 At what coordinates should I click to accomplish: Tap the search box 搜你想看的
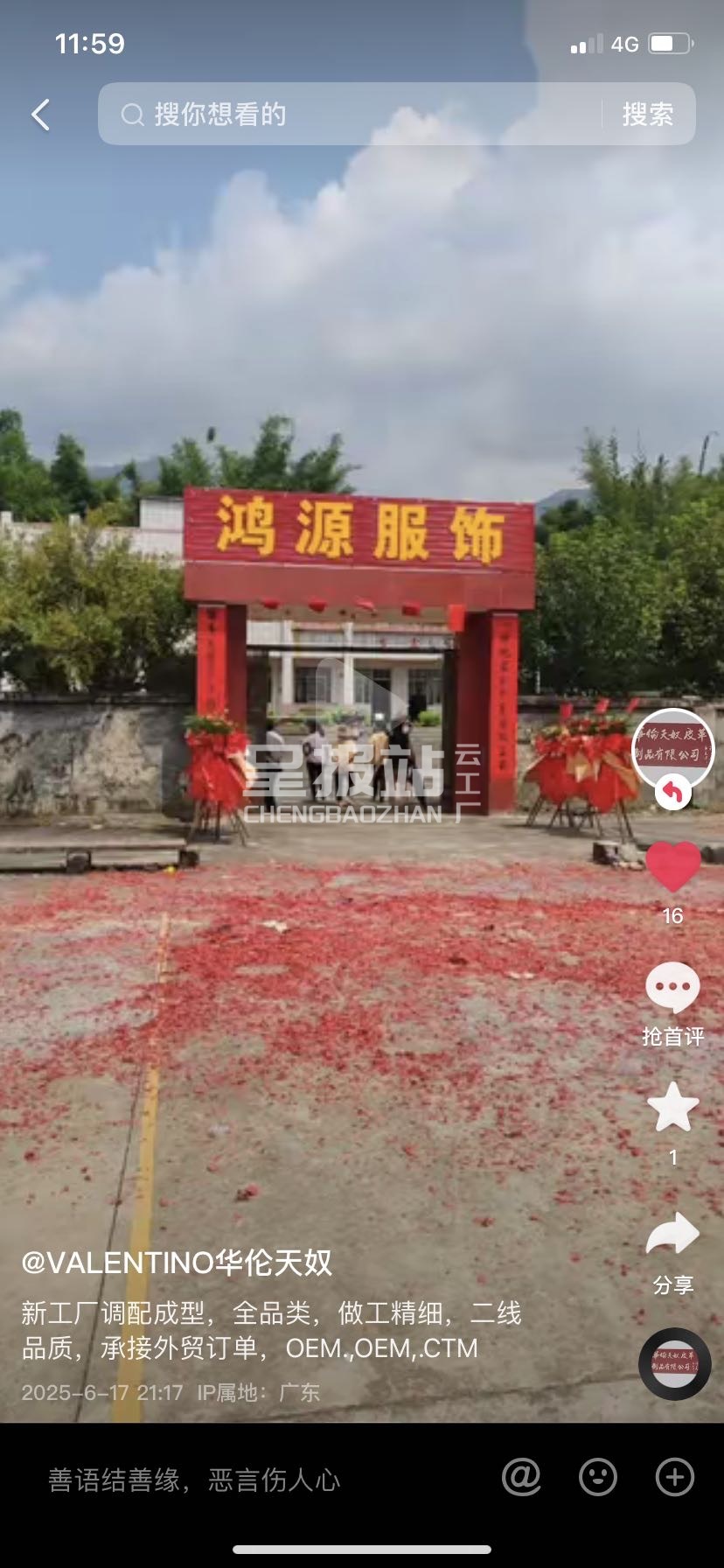(x=350, y=115)
